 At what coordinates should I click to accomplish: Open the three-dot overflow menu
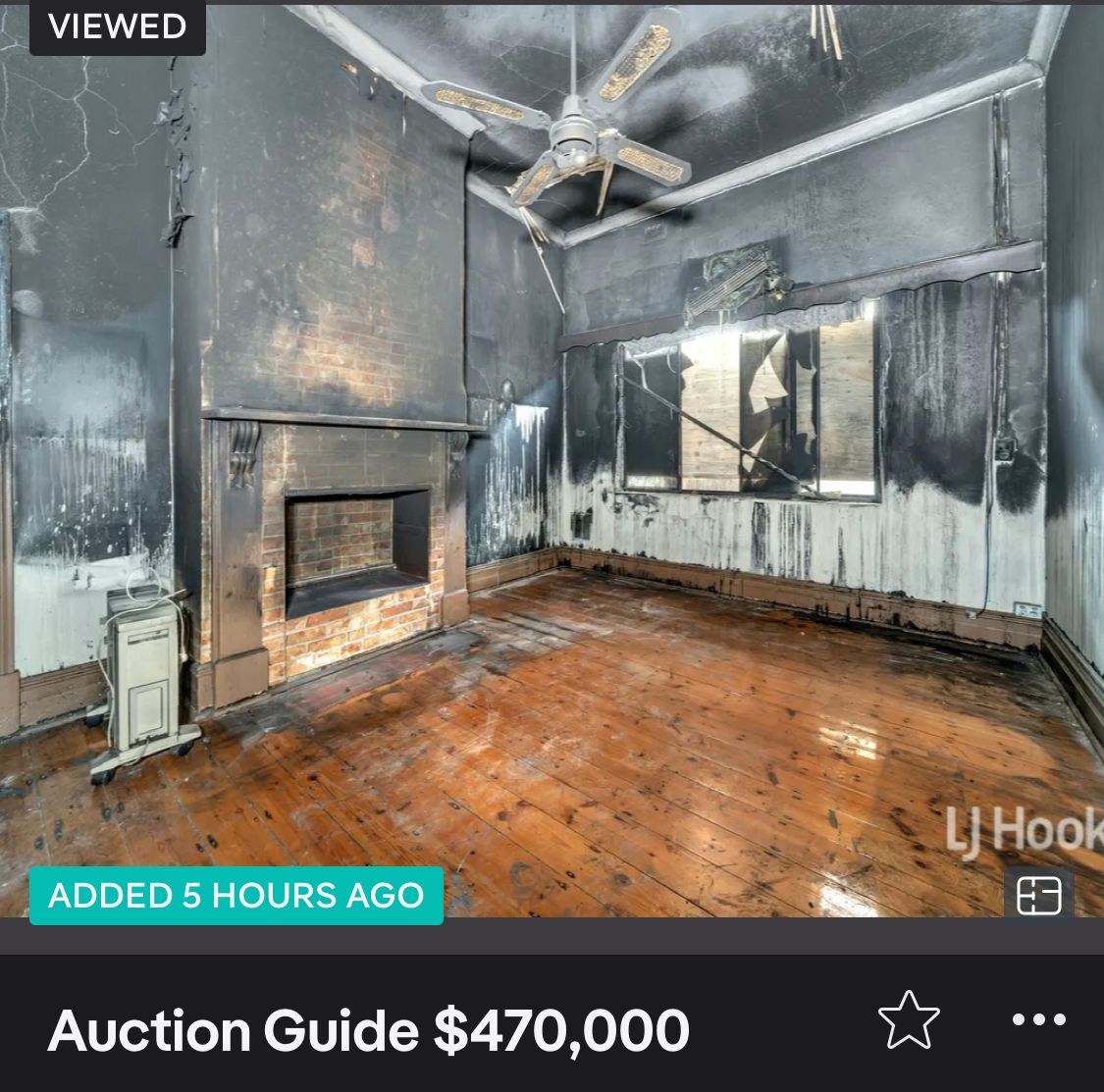pos(1038,1020)
